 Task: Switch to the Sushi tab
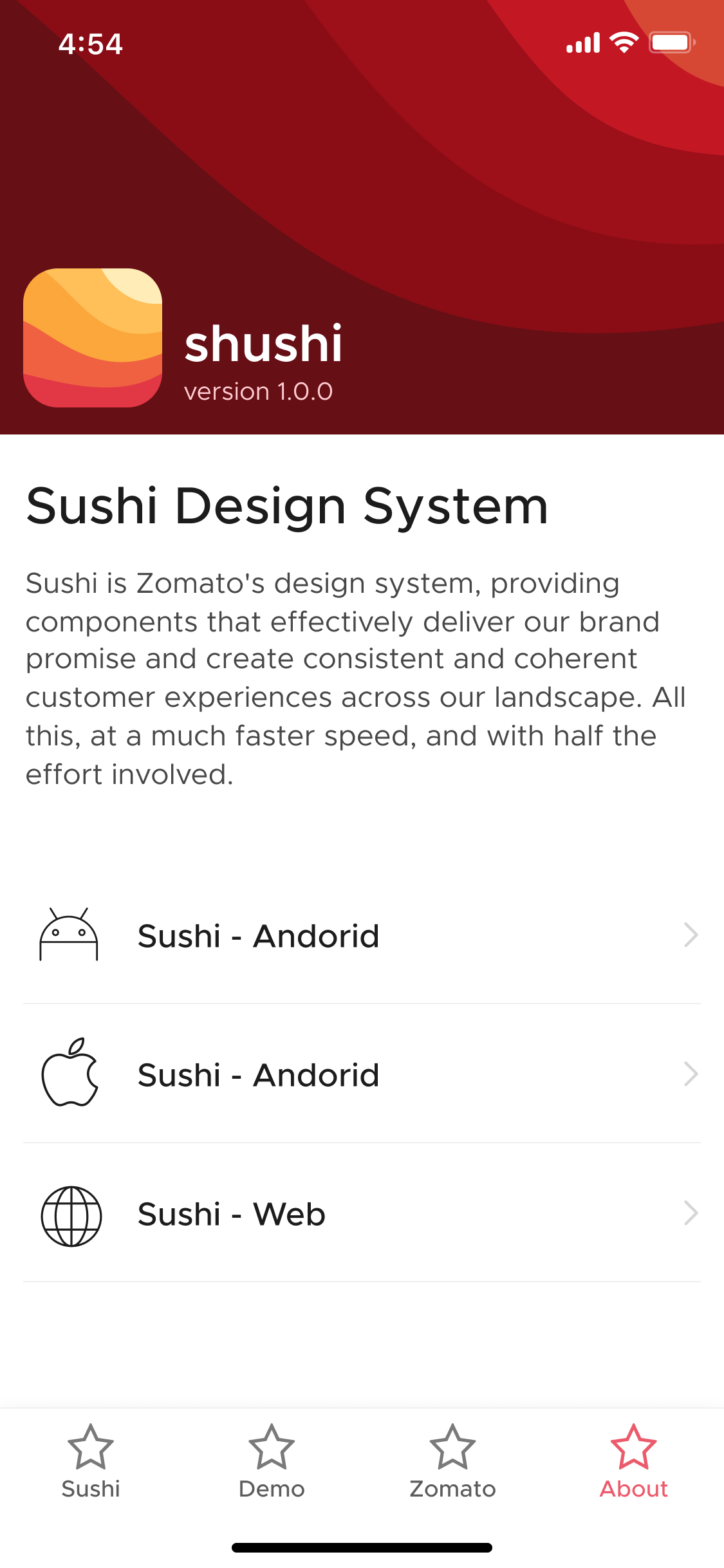pyautogui.click(x=91, y=1461)
